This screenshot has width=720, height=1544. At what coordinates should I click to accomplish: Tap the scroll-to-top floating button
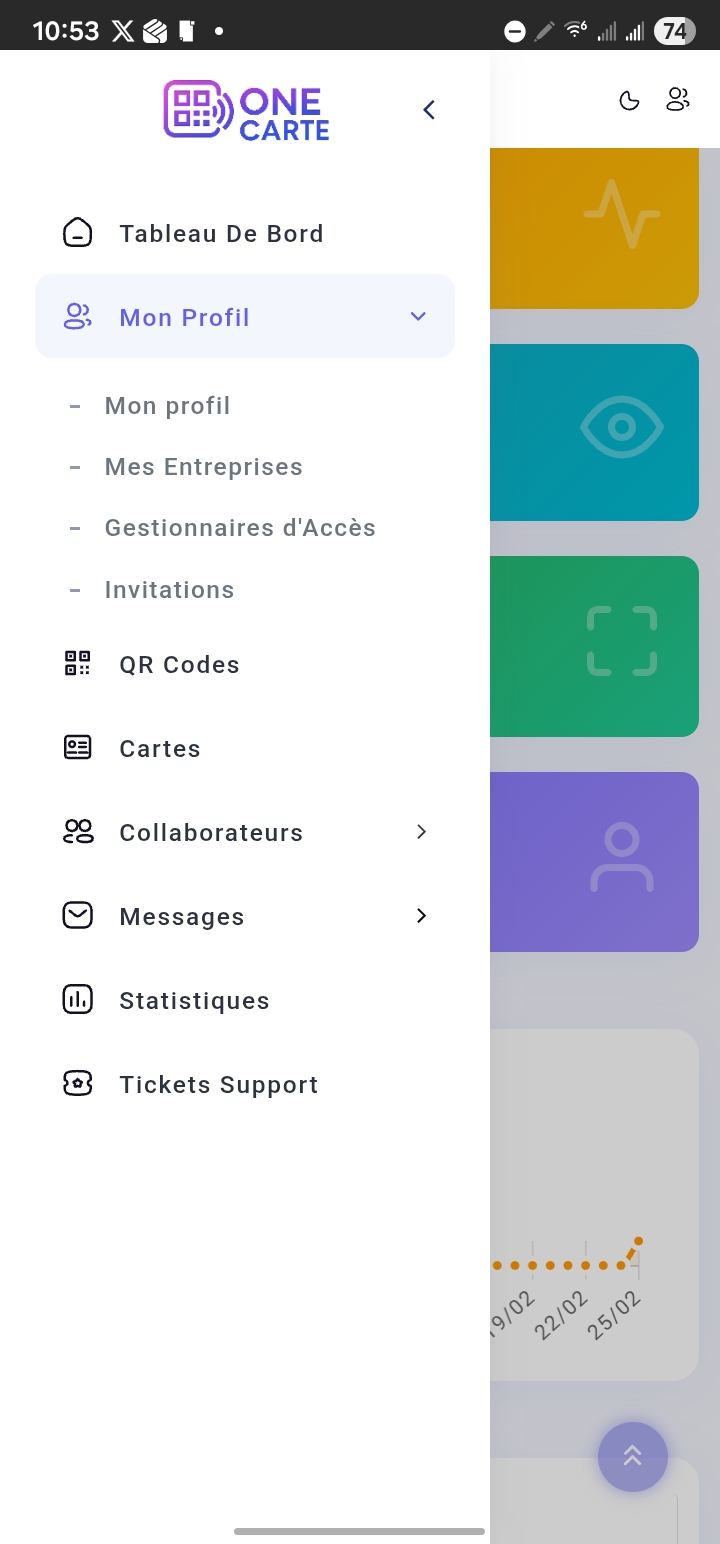[x=632, y=1457]
